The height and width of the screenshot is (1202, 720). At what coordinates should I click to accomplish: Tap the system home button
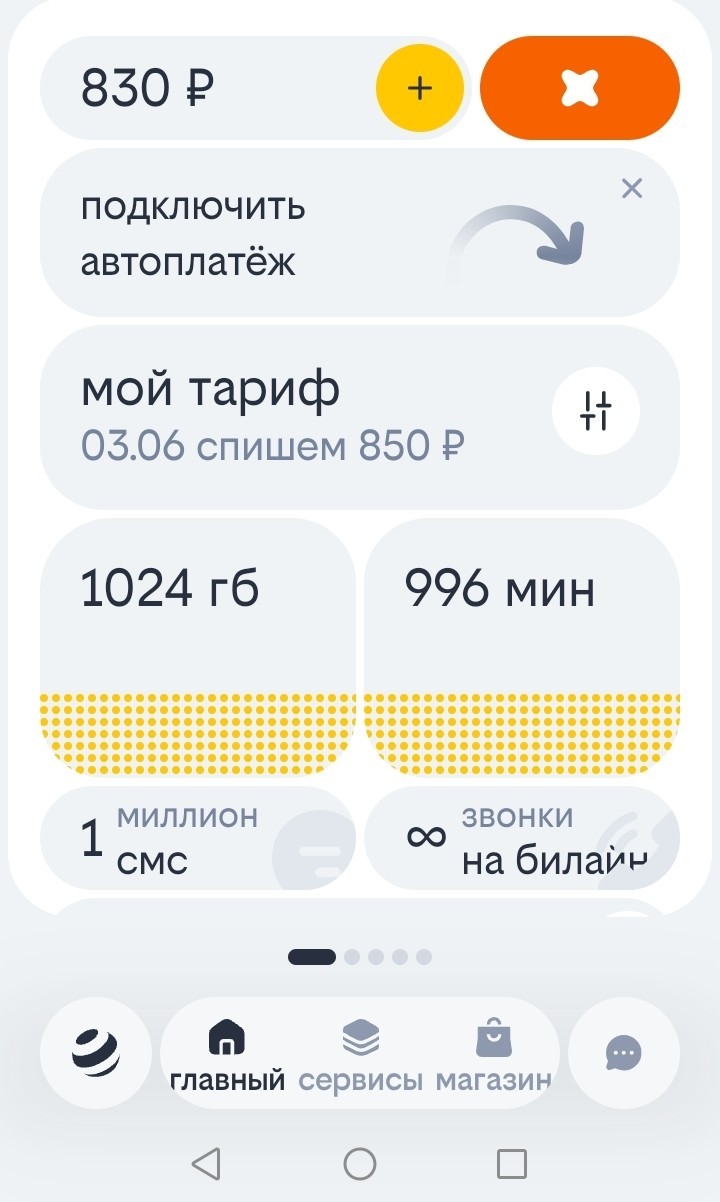tap(360, 1163)
